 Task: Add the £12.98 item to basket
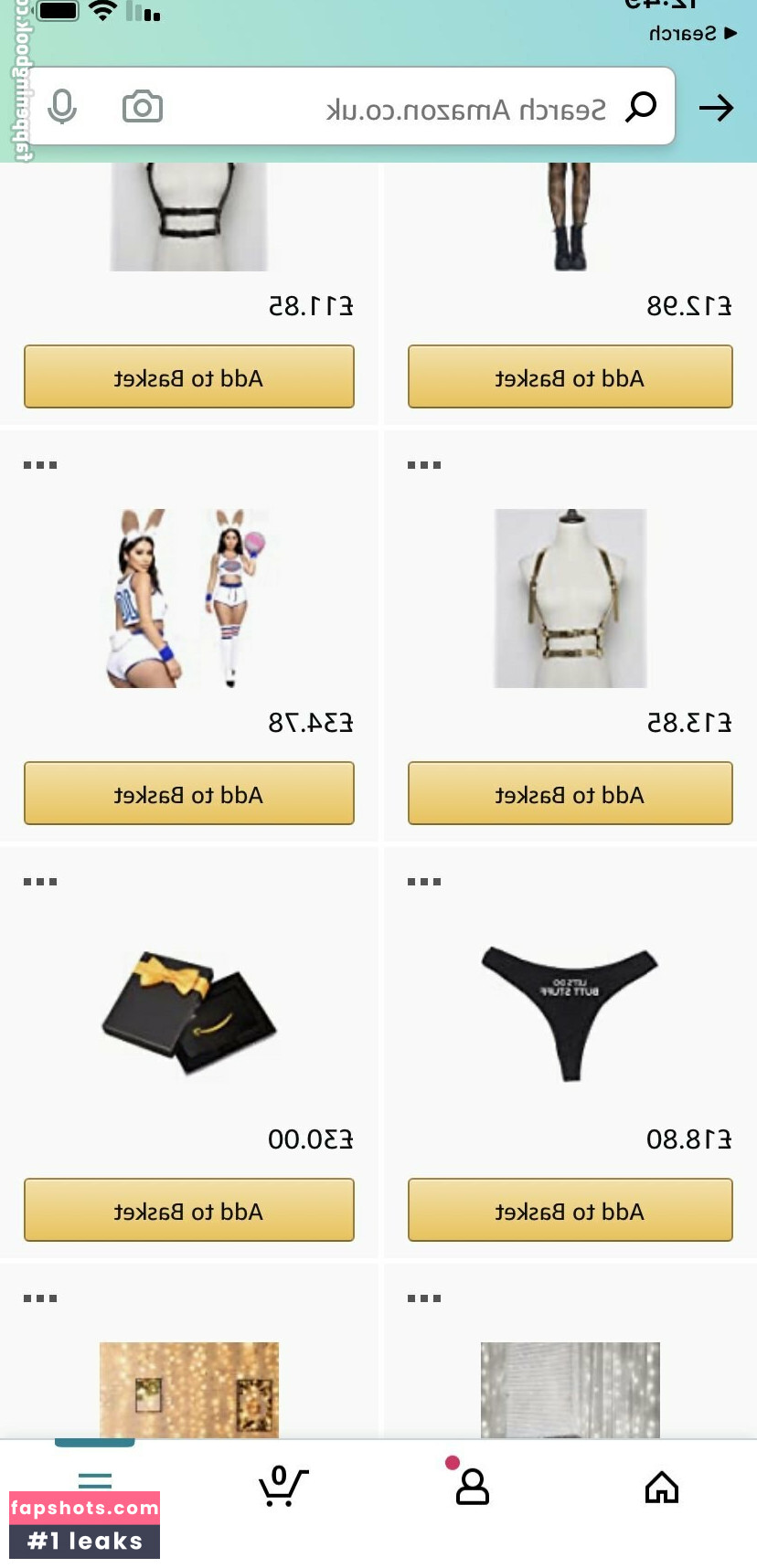tap(570, 376)
